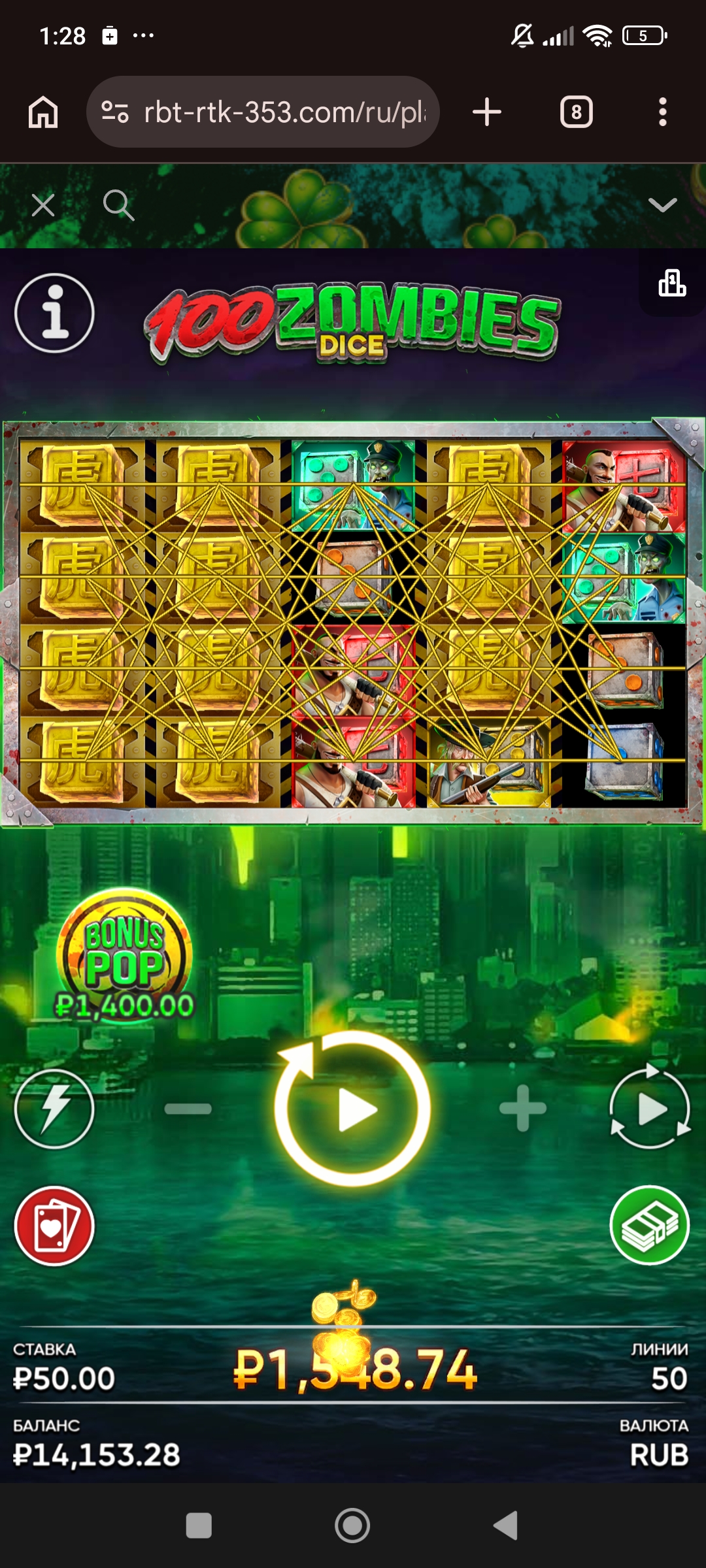Go to the browser home page

43,112
